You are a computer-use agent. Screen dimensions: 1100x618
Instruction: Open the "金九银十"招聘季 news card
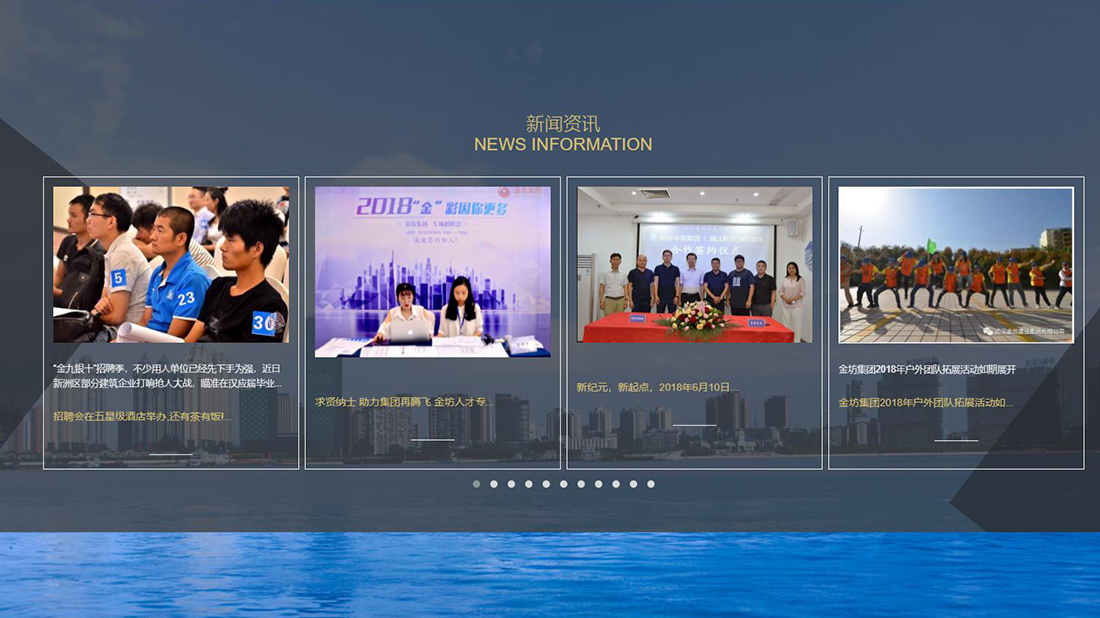coord(170,322)
